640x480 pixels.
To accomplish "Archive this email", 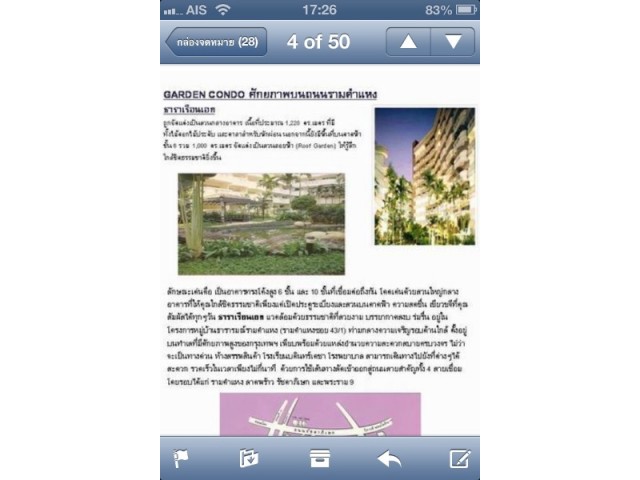I will coord(320,459).
